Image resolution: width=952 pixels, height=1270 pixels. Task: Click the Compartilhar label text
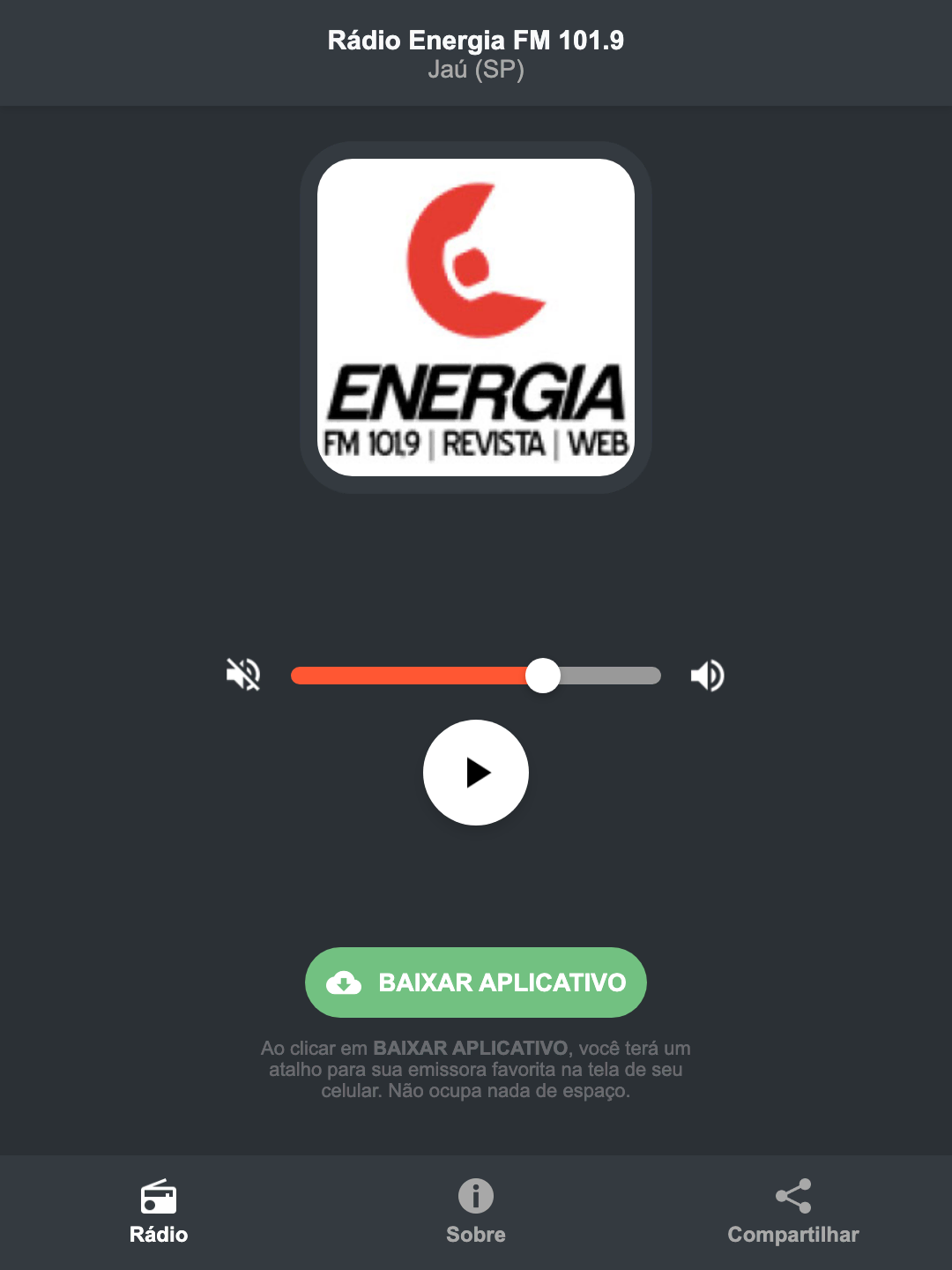[x=792, y=1235]
